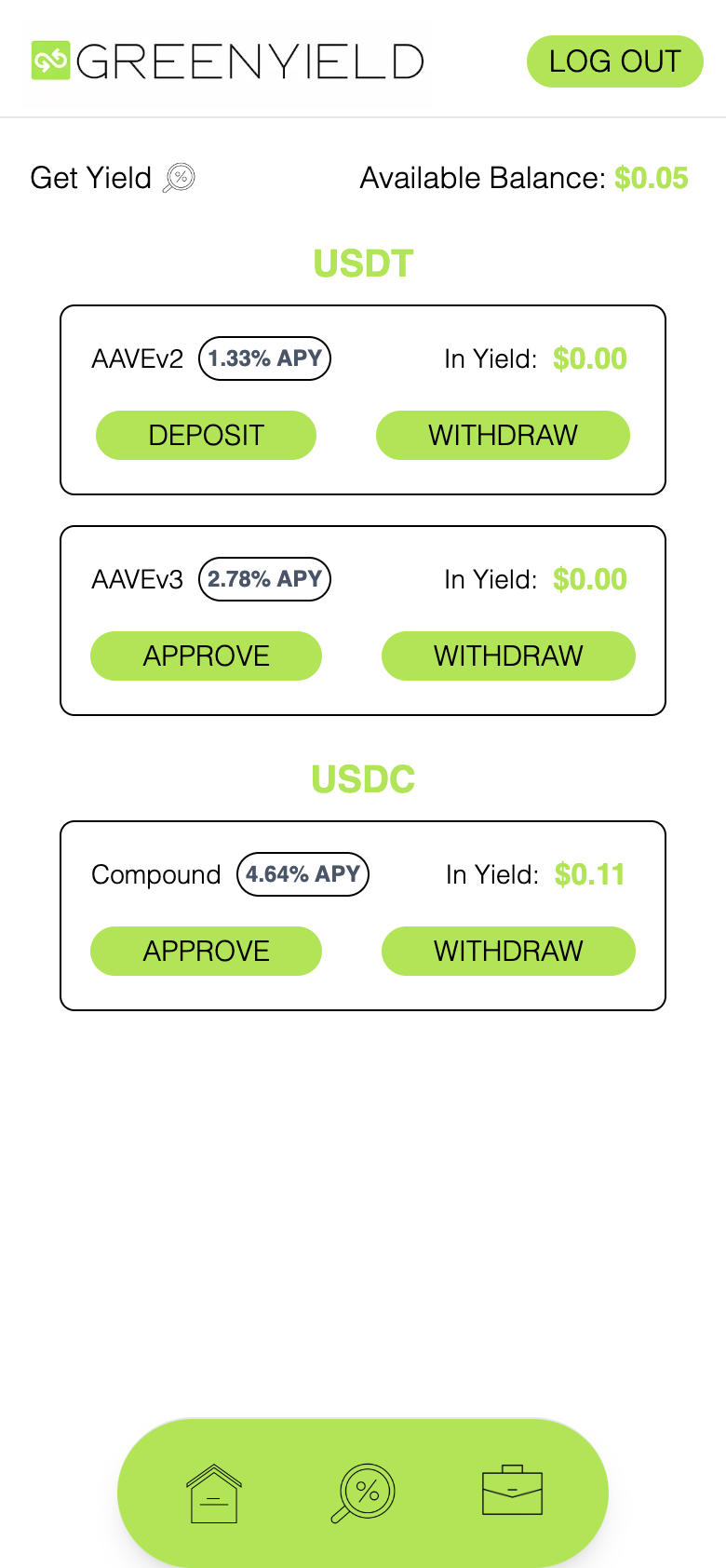Click WITHDRAW on the AAVEv2 card
This screenshot has width=726, height=1568.
pyautogui.click(x=503, y=435)
